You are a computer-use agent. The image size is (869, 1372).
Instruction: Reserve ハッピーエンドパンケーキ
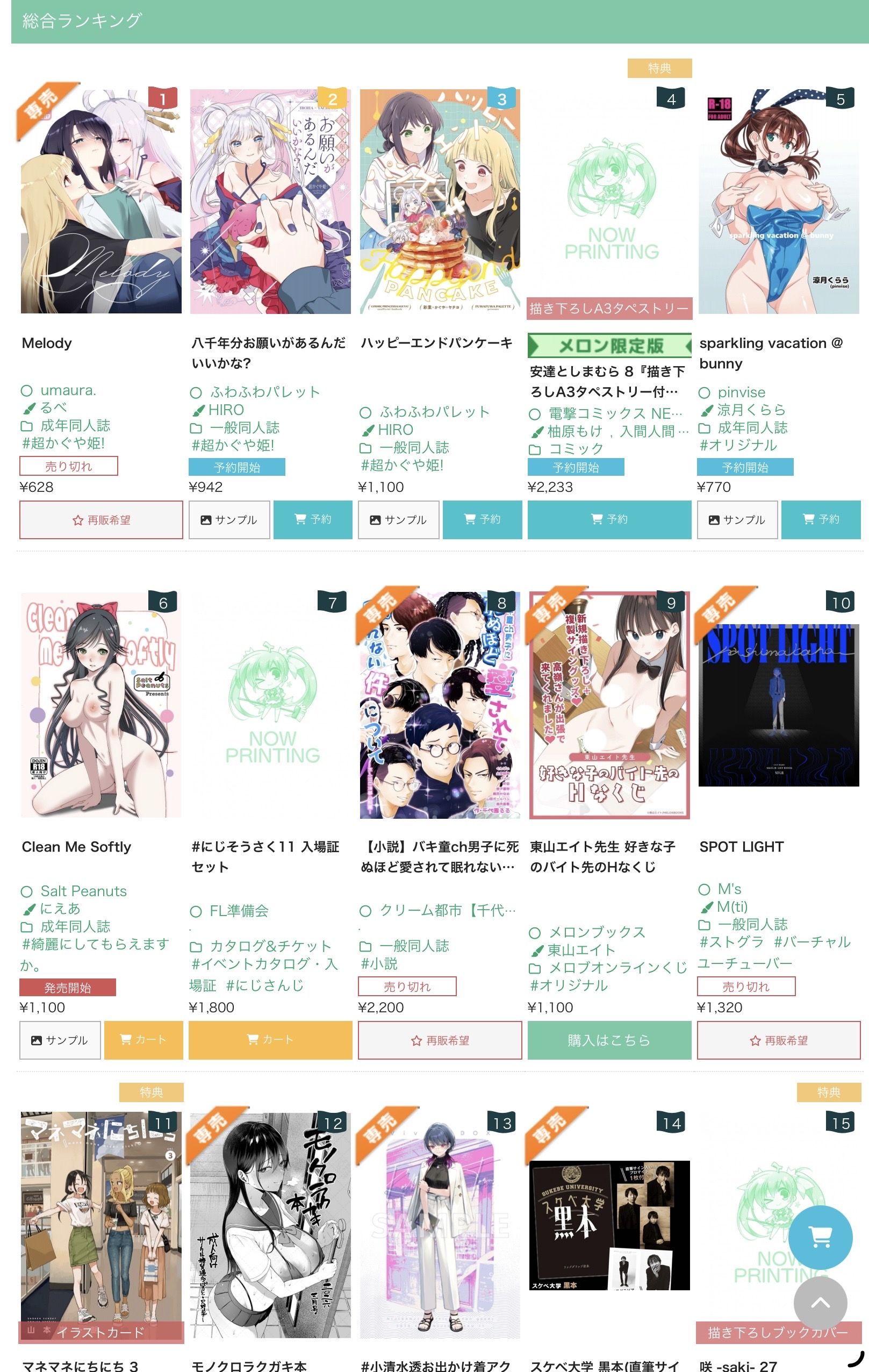pos(482,519)
